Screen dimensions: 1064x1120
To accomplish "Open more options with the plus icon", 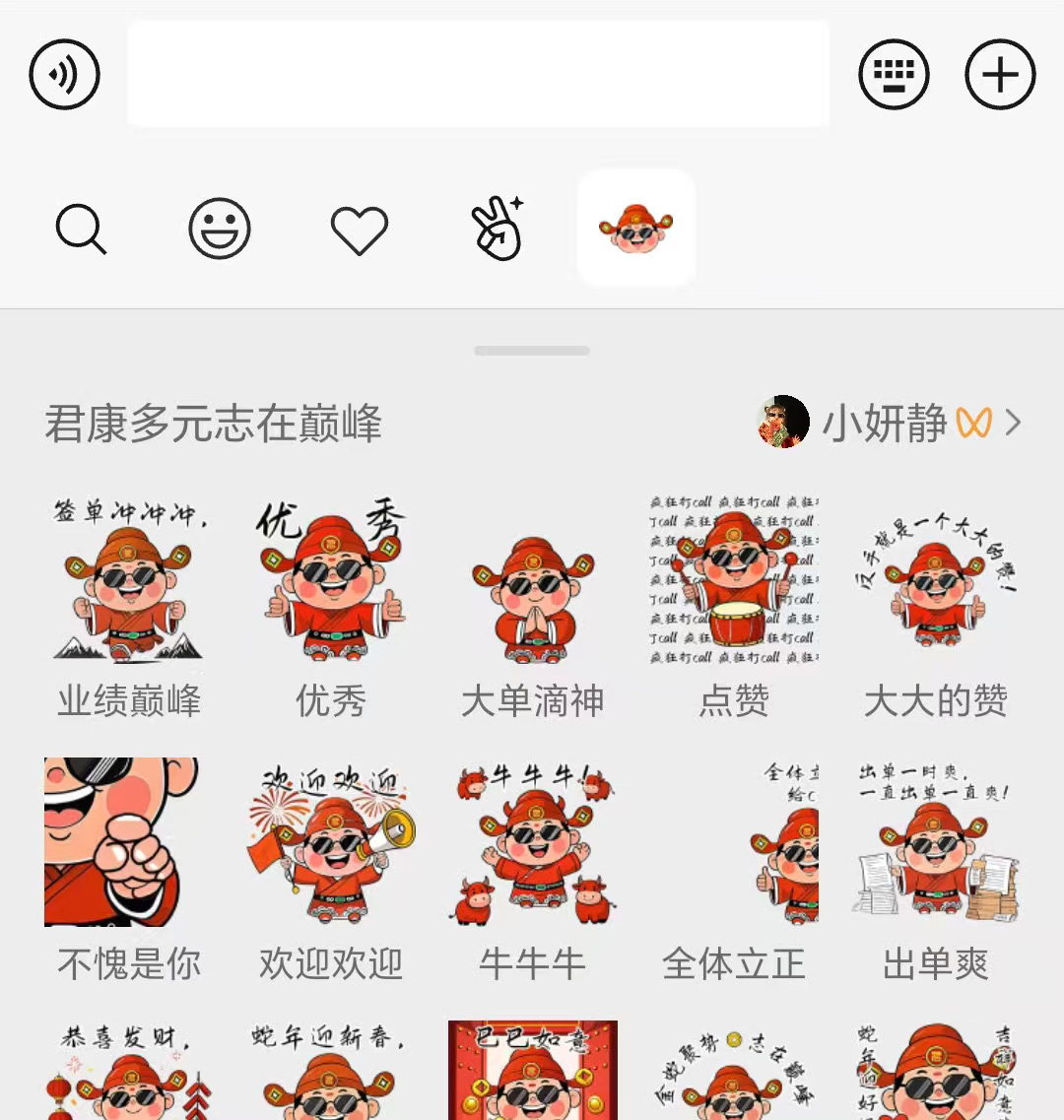I will pos(999,74).
